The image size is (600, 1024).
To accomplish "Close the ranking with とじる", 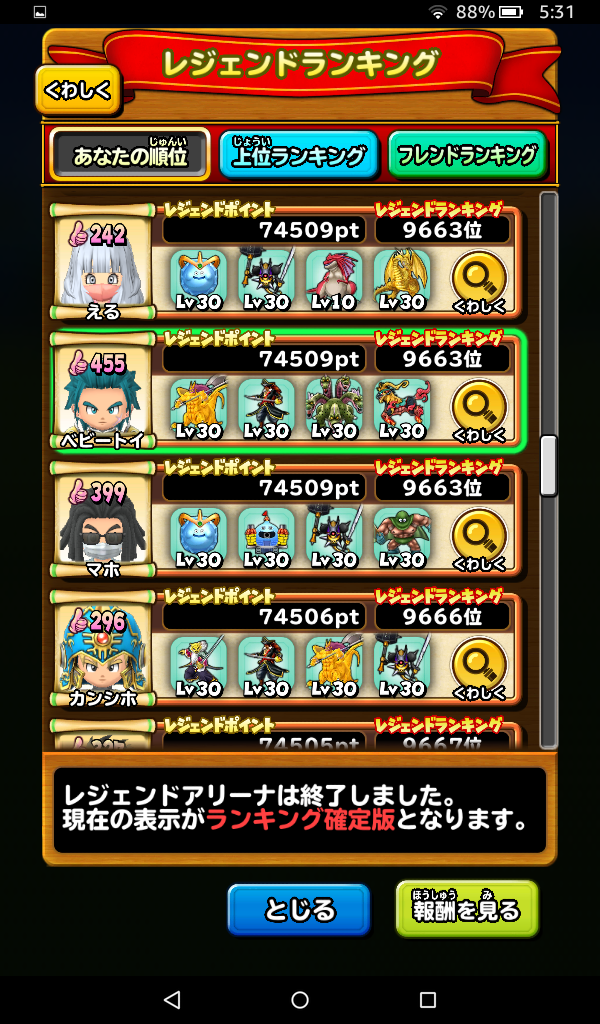I will [299, 910].
